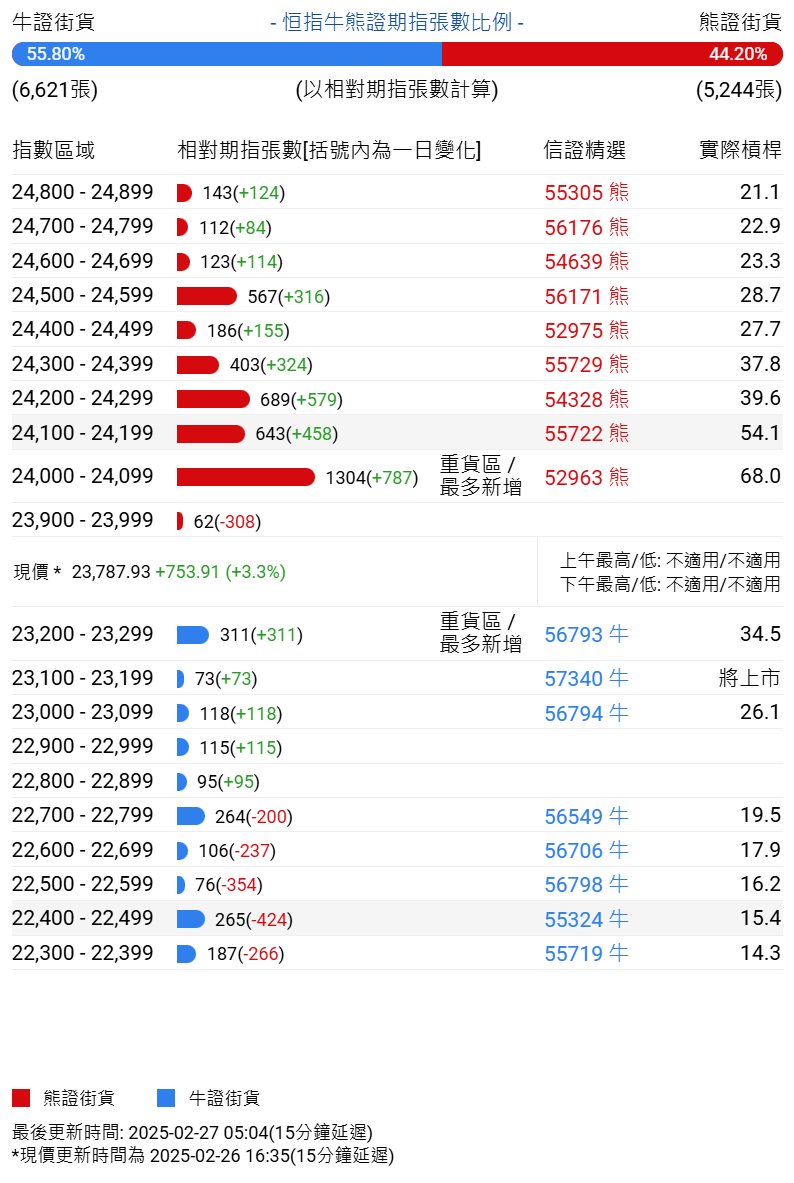Screen dimensions: 794x1183
Task: View the 55324 牛 certificate
Action: (586, 919)
